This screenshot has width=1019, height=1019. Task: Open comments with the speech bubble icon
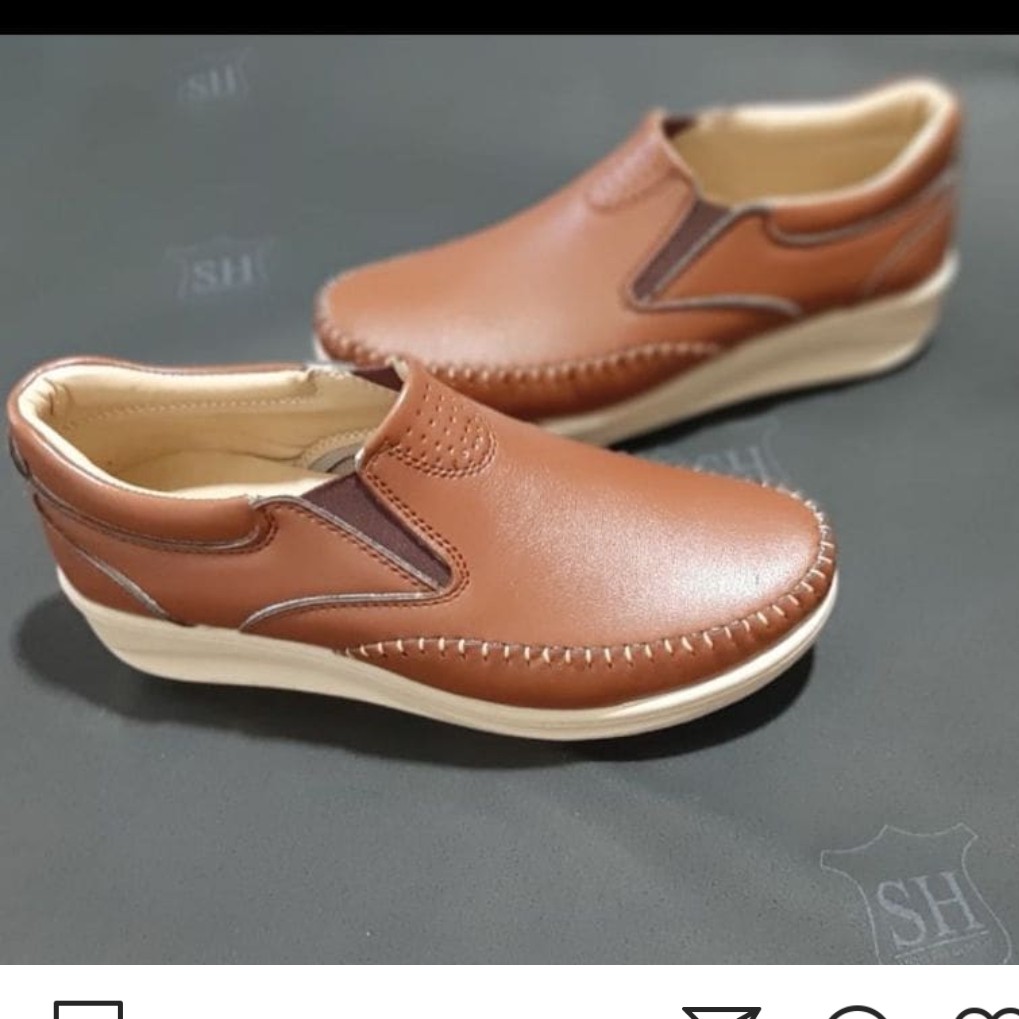pos(858,1010)
